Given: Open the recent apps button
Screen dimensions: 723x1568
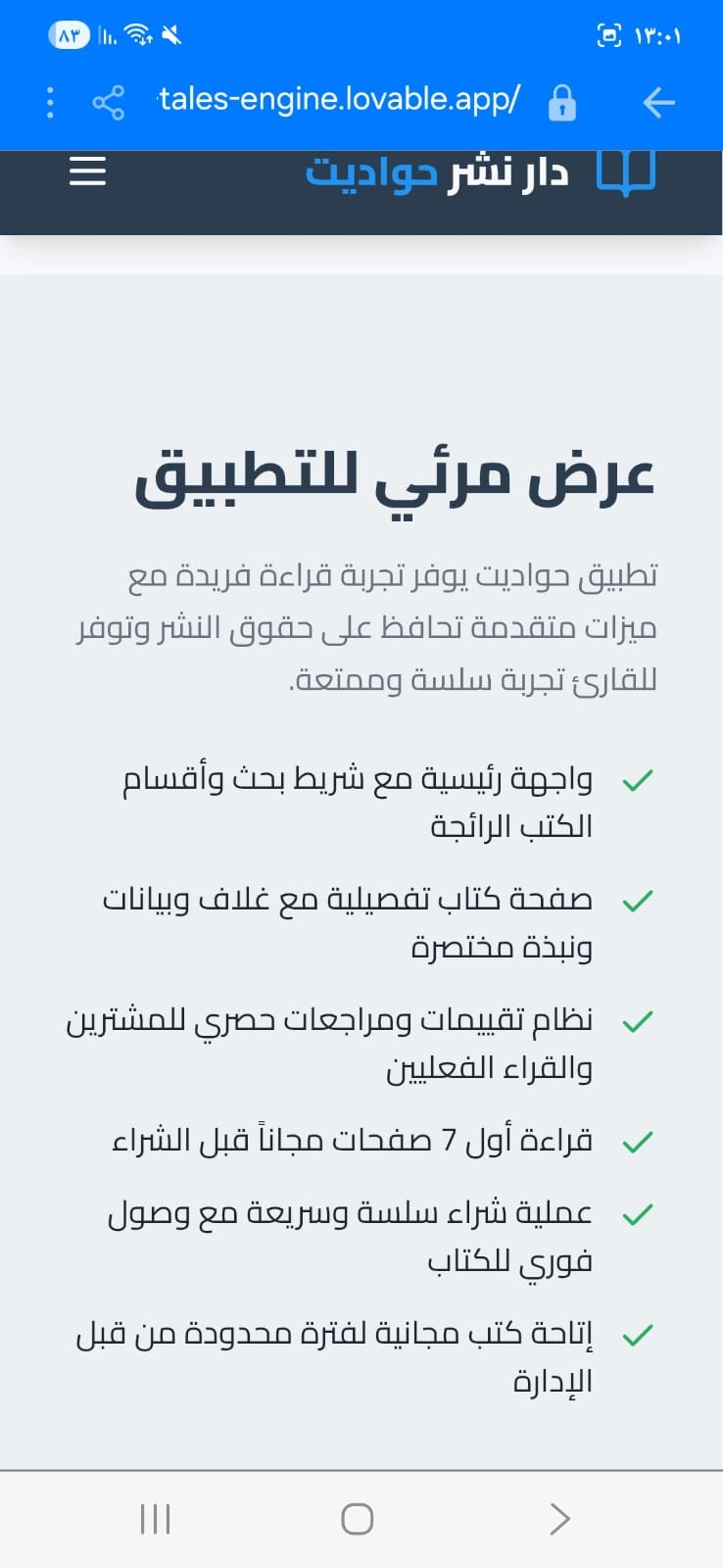Looking at the screenshot, I should (156, 1519).
